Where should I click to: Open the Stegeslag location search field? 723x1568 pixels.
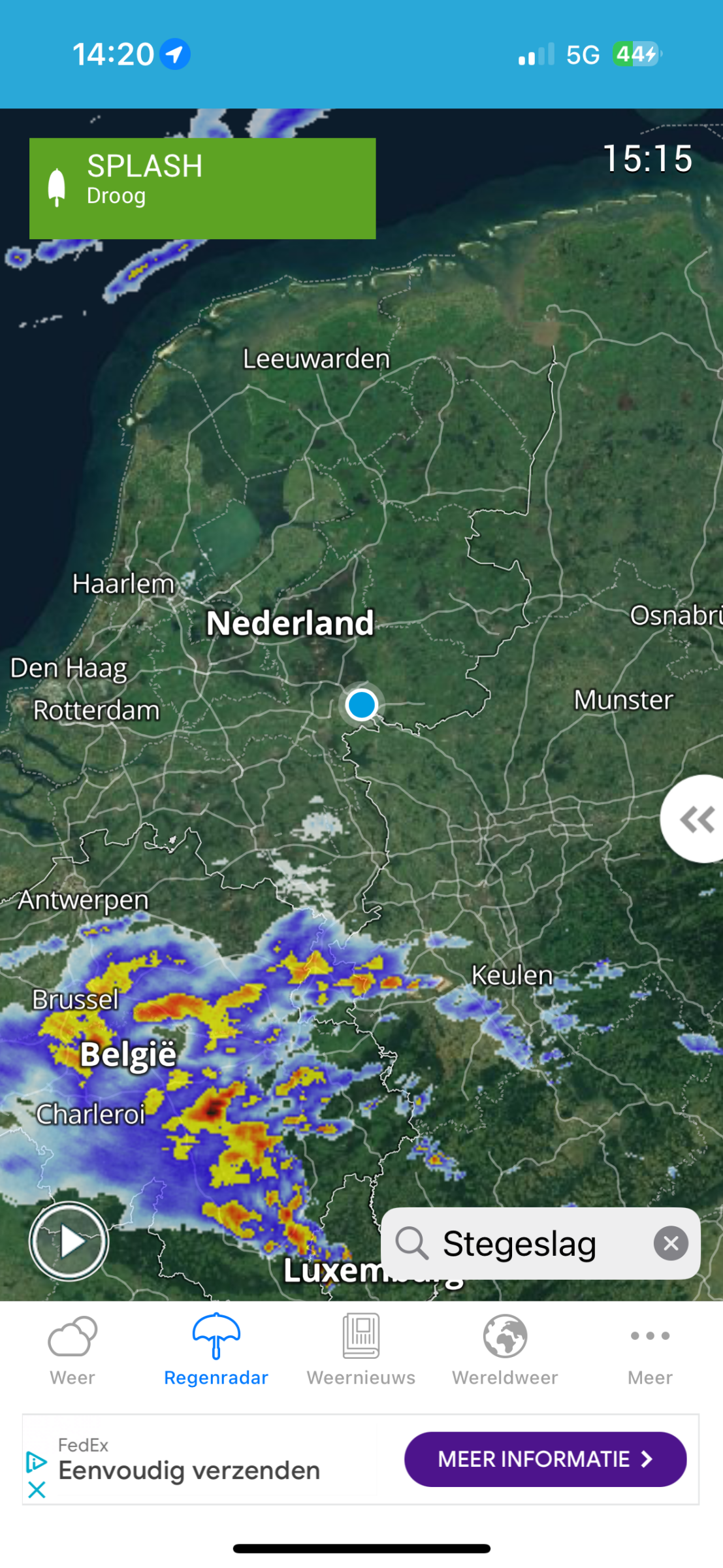tap(519, 1243)
